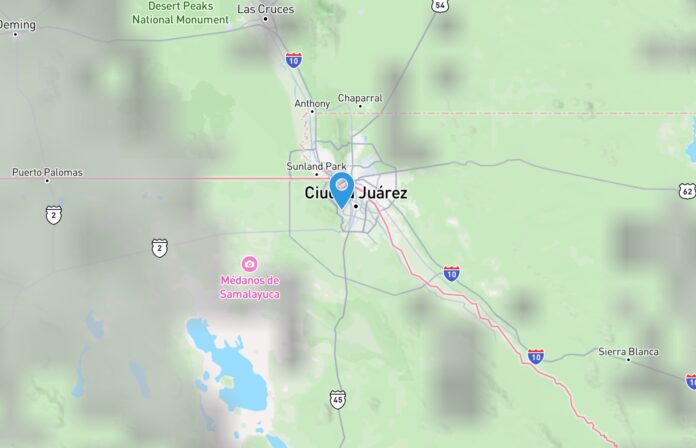This screenshot has width=696, height=448.
Task: Open the Médanos de Samalayuca point of interest
Action: (x=249, y=264)
